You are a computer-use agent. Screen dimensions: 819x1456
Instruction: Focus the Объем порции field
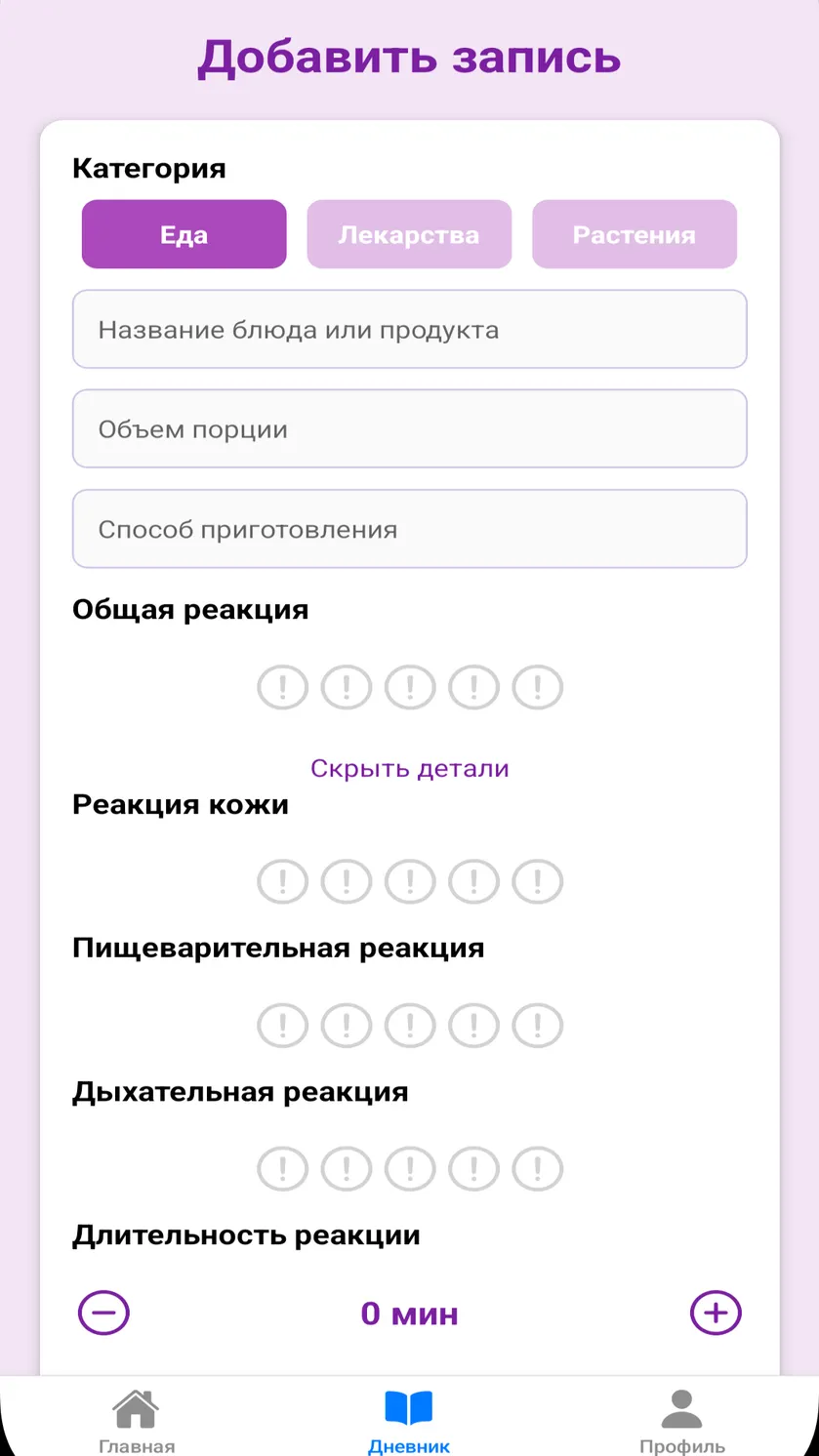coord(410,429)
